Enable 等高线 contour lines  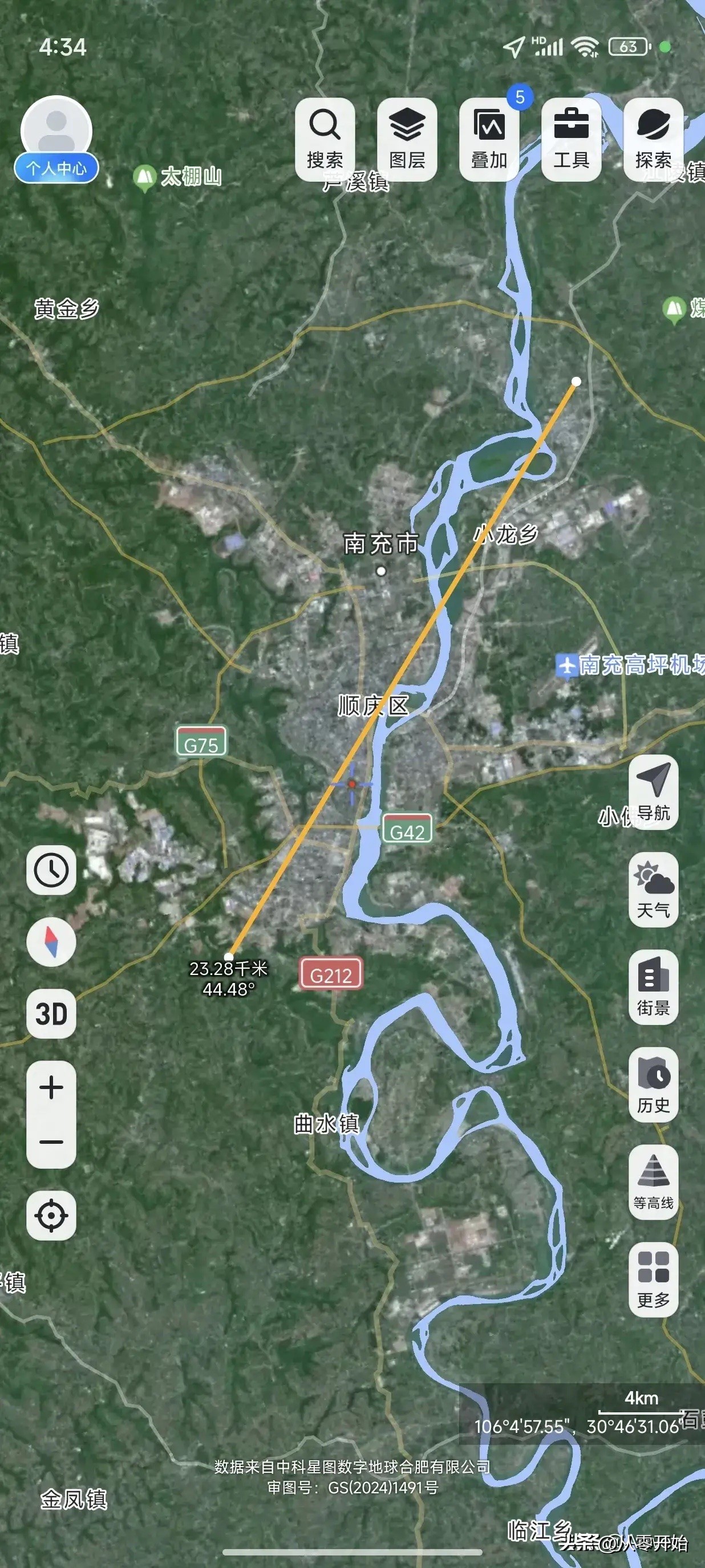[653, 1181]
